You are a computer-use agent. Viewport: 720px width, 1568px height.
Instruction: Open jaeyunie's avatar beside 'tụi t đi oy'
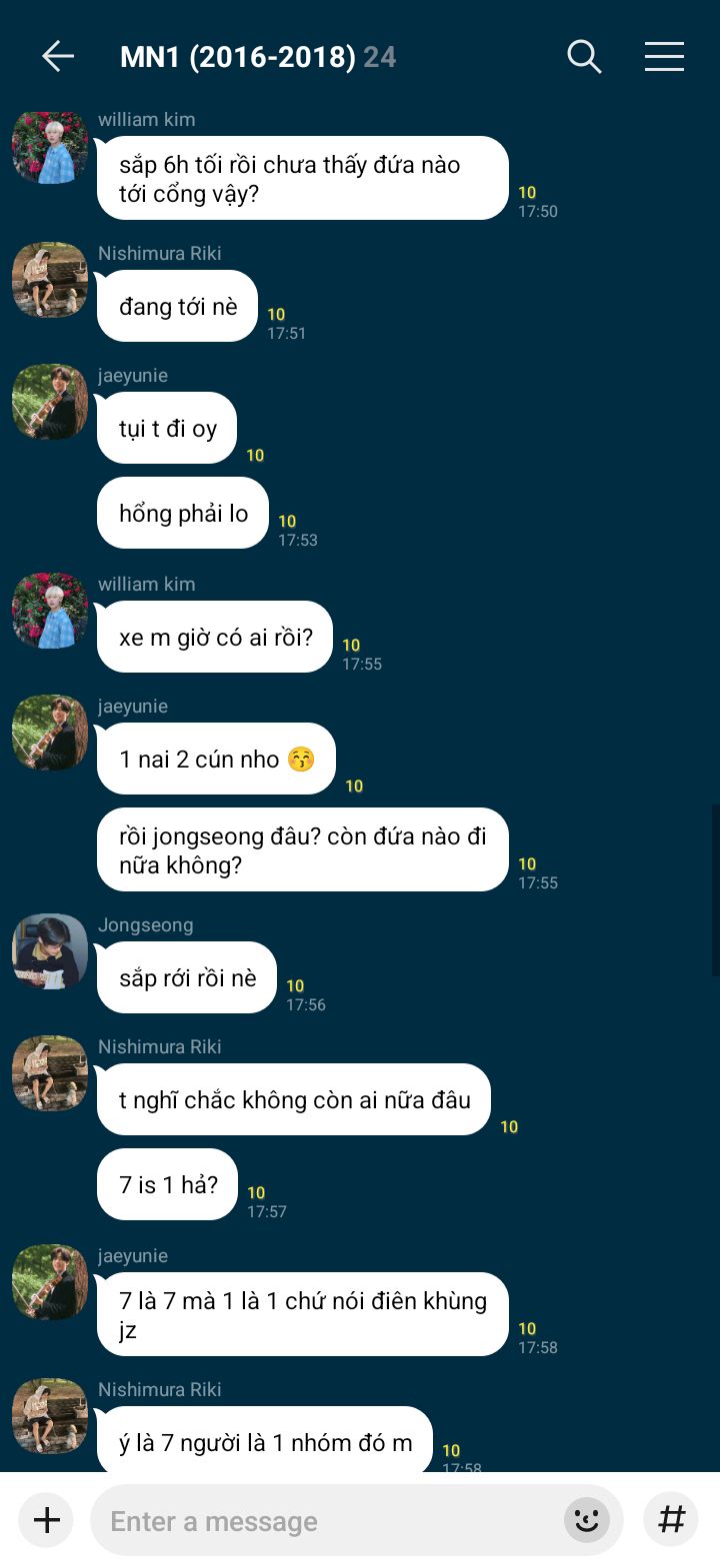click(x=49, y=402)
